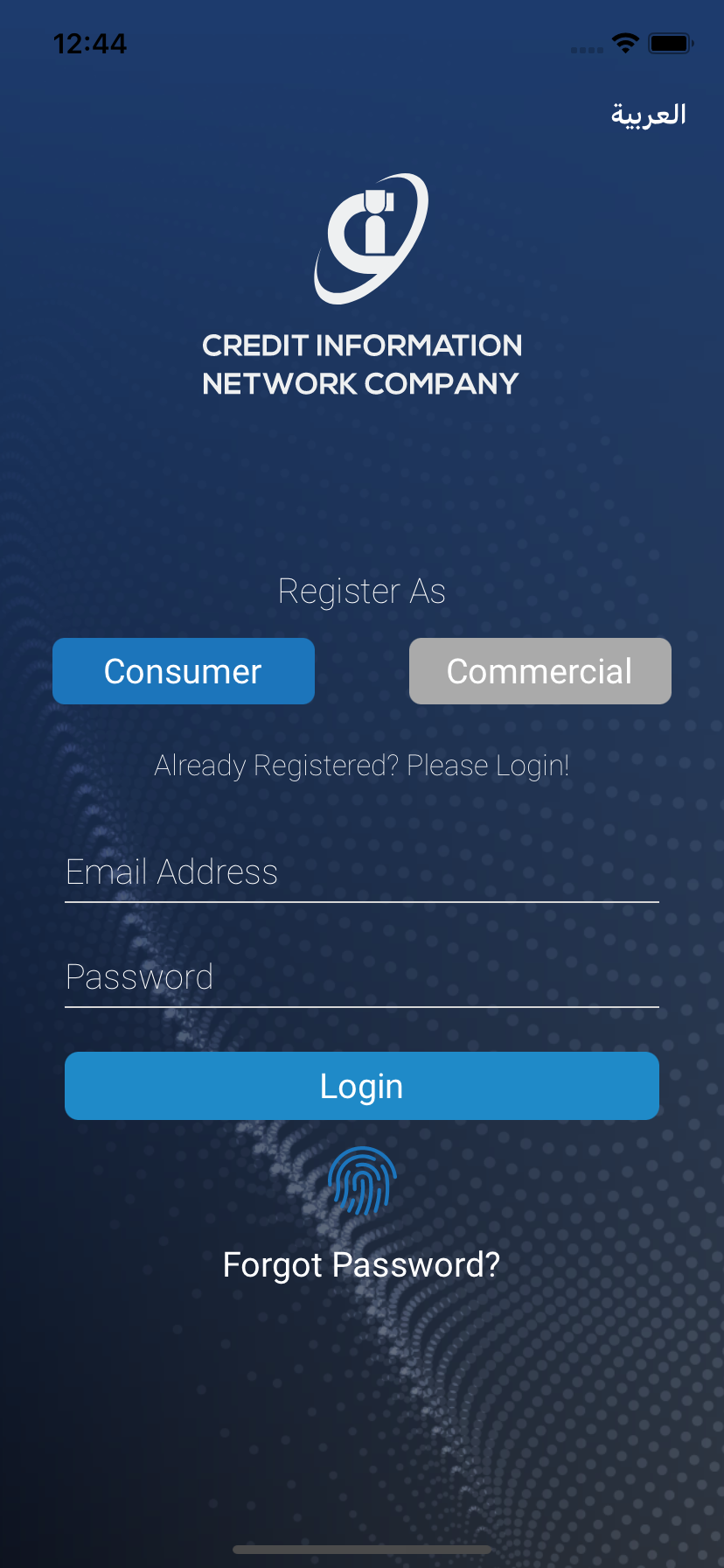Focus the Password field
724x1568 pixels.
coord(361,977)
